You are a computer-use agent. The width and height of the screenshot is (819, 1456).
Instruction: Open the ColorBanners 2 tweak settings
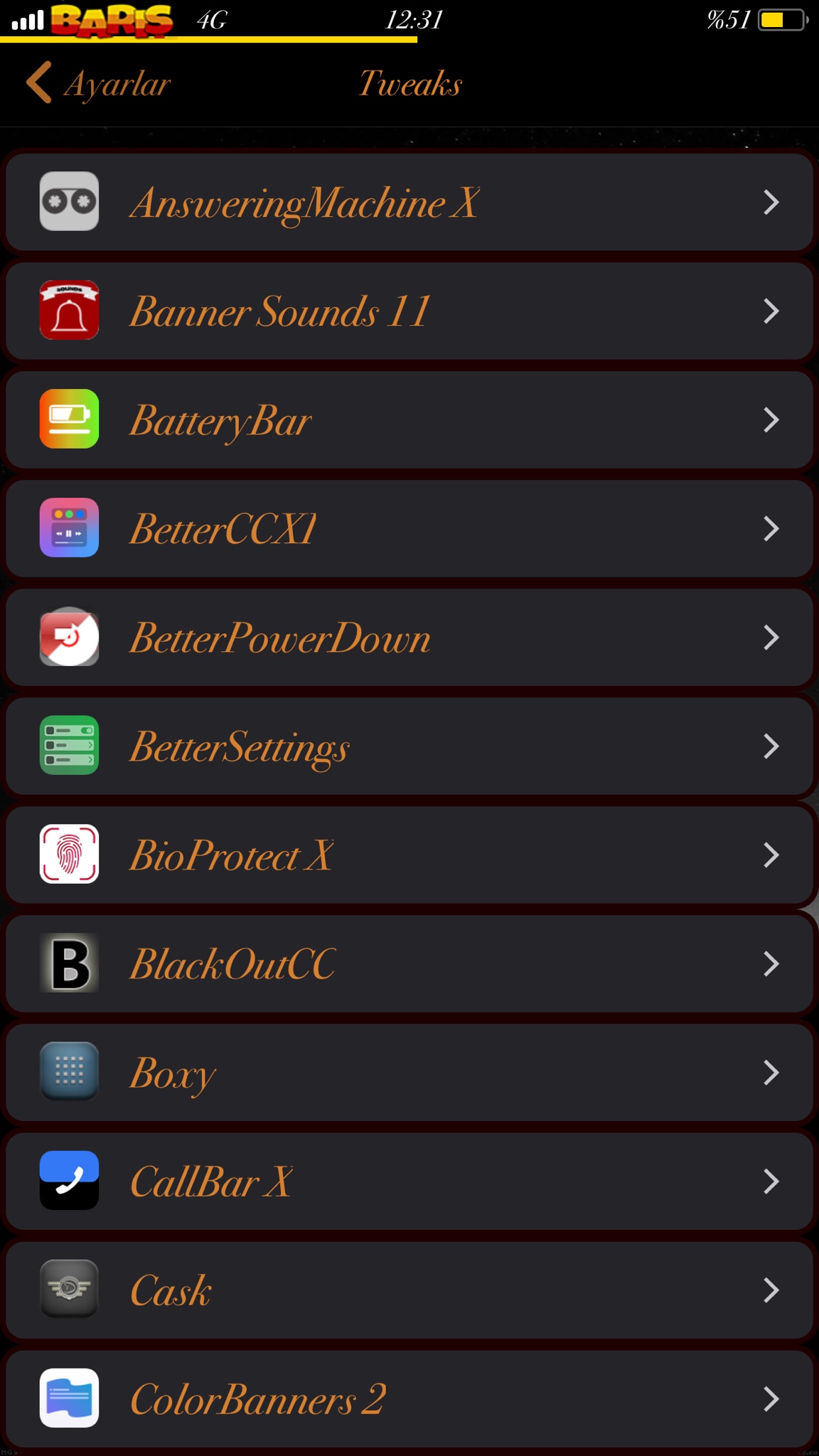[x=409, y=1399]
